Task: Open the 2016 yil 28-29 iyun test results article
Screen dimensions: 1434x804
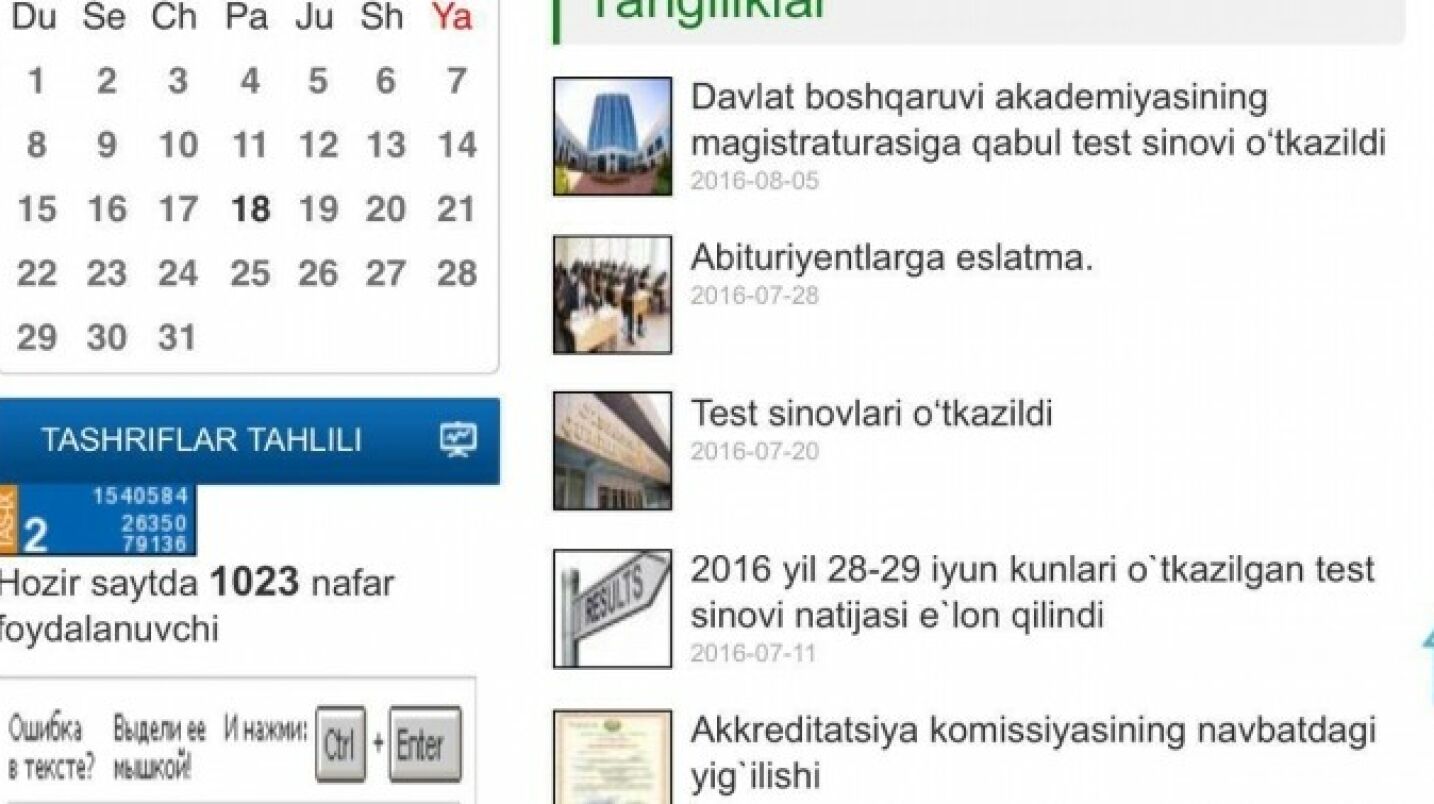Action: tap(1032, 591)
